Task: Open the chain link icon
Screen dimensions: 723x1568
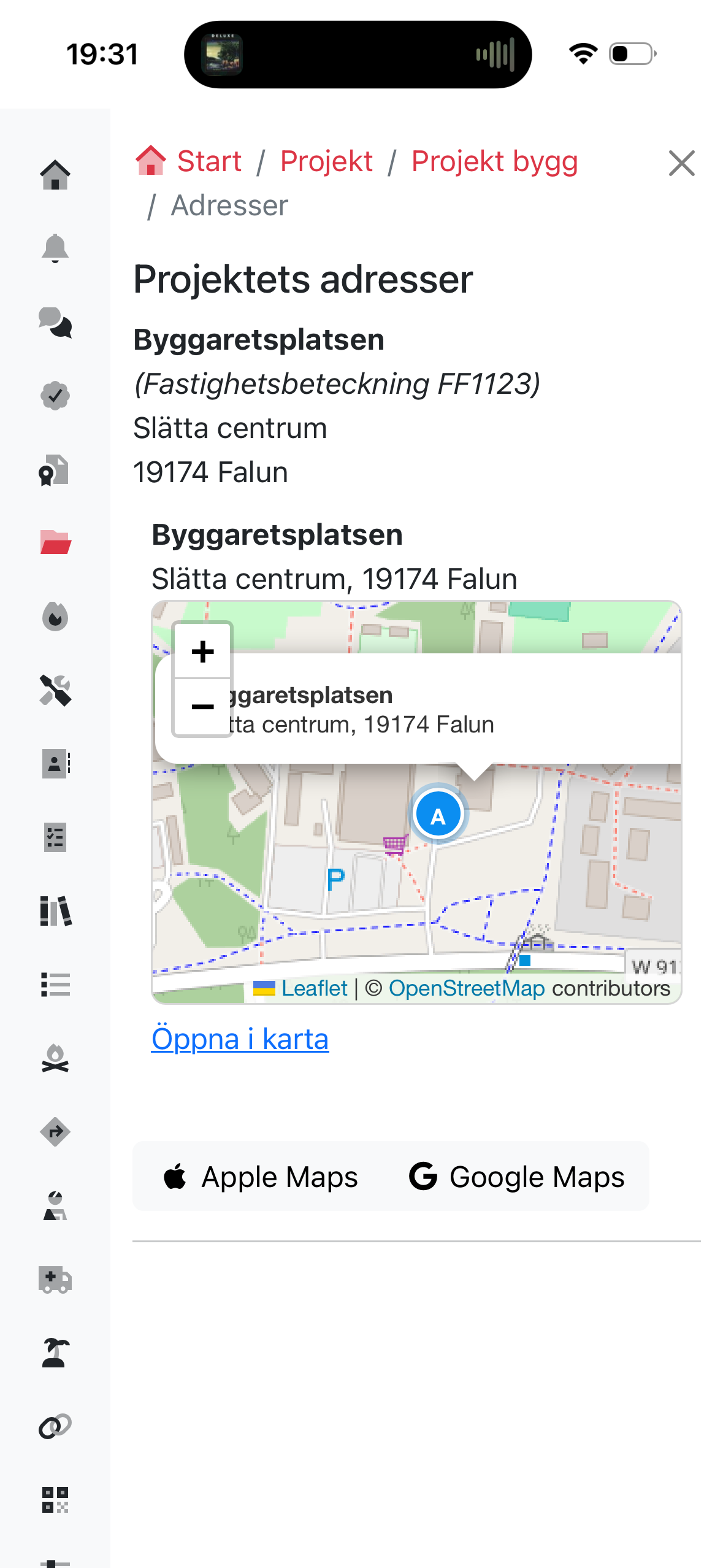Action: [56, 1427]
